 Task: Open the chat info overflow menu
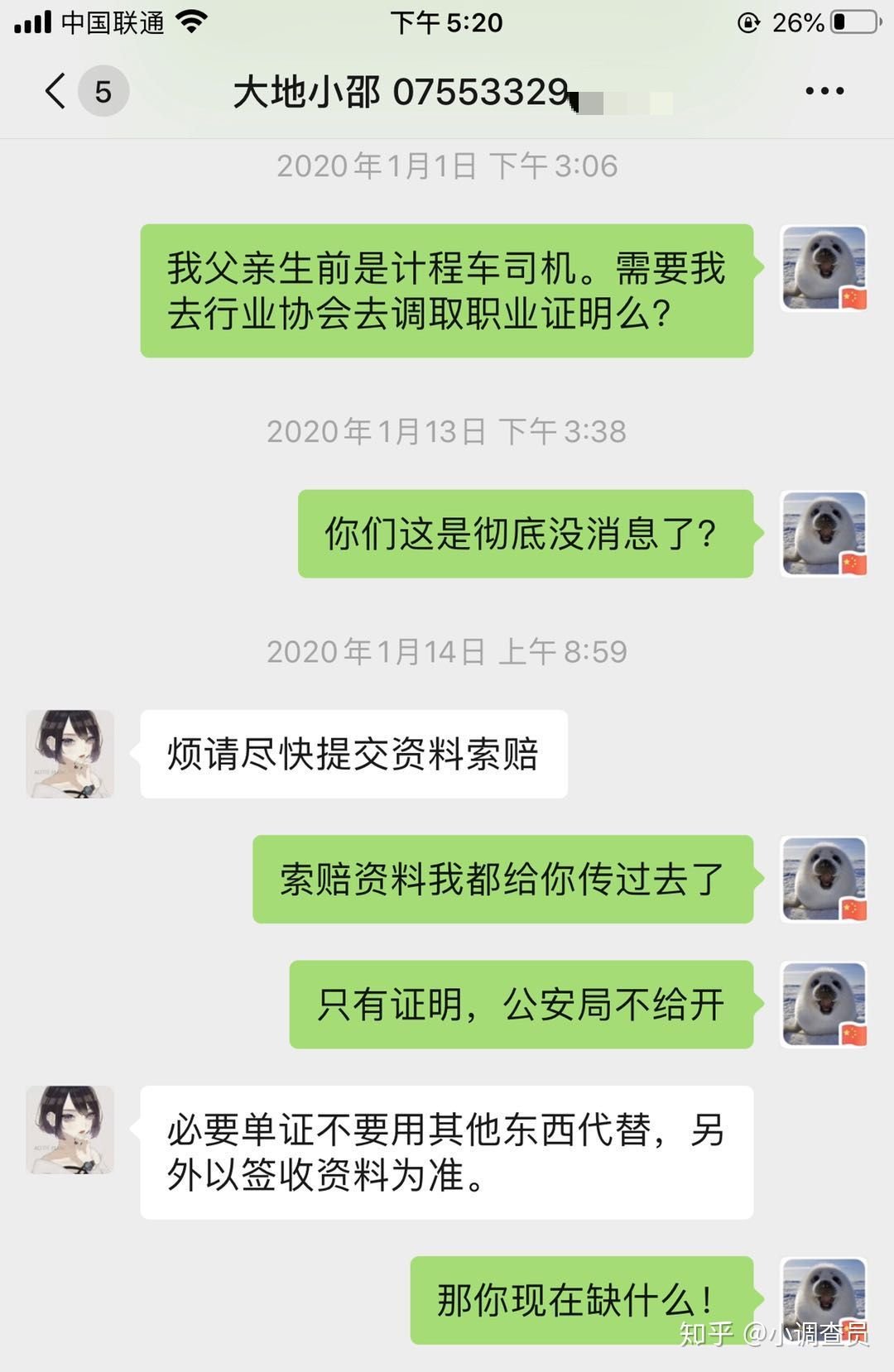pos(824,91)
